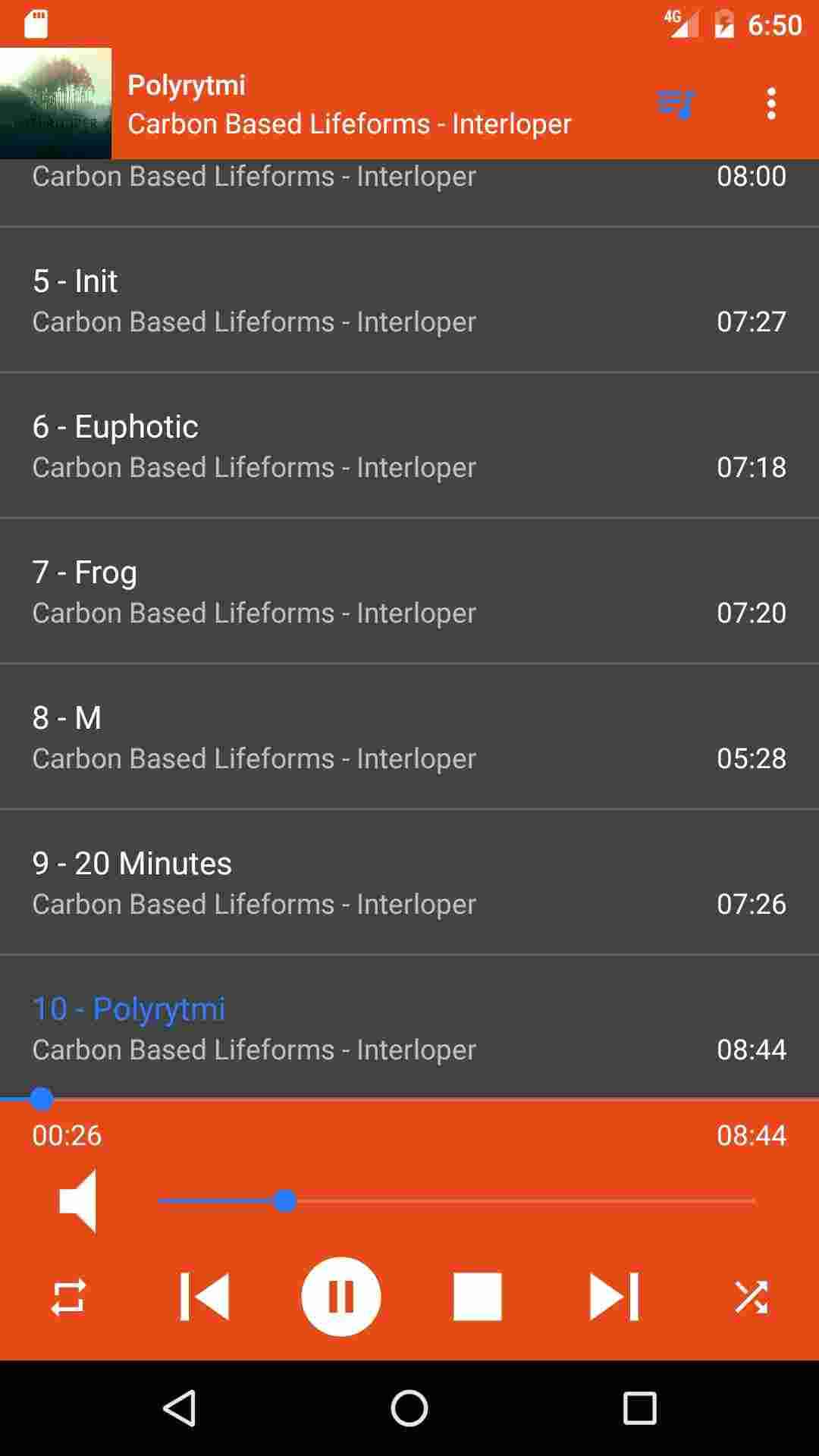Stop playback

pyautogui.click(x=477, y=1297)
